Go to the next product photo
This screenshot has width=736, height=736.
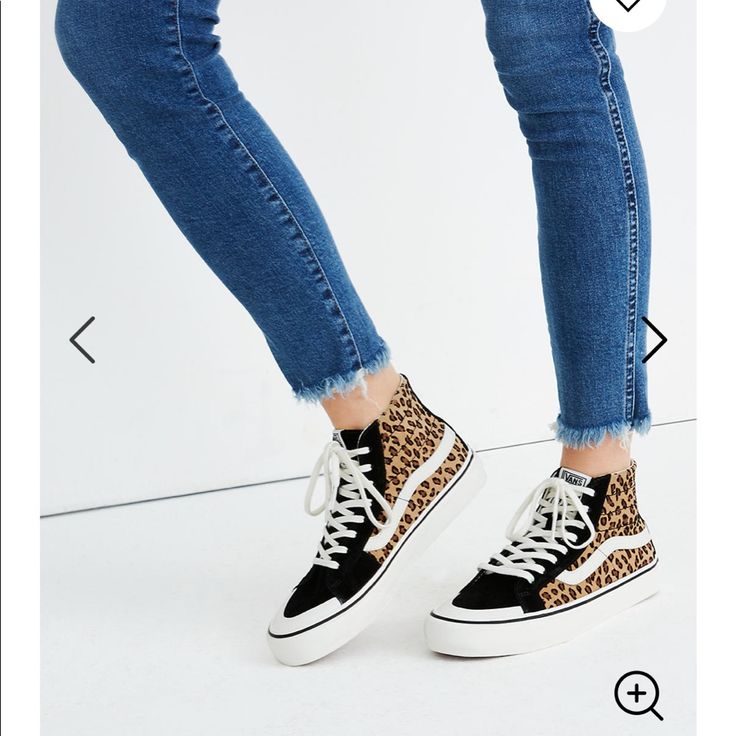[x=654, y=340]
